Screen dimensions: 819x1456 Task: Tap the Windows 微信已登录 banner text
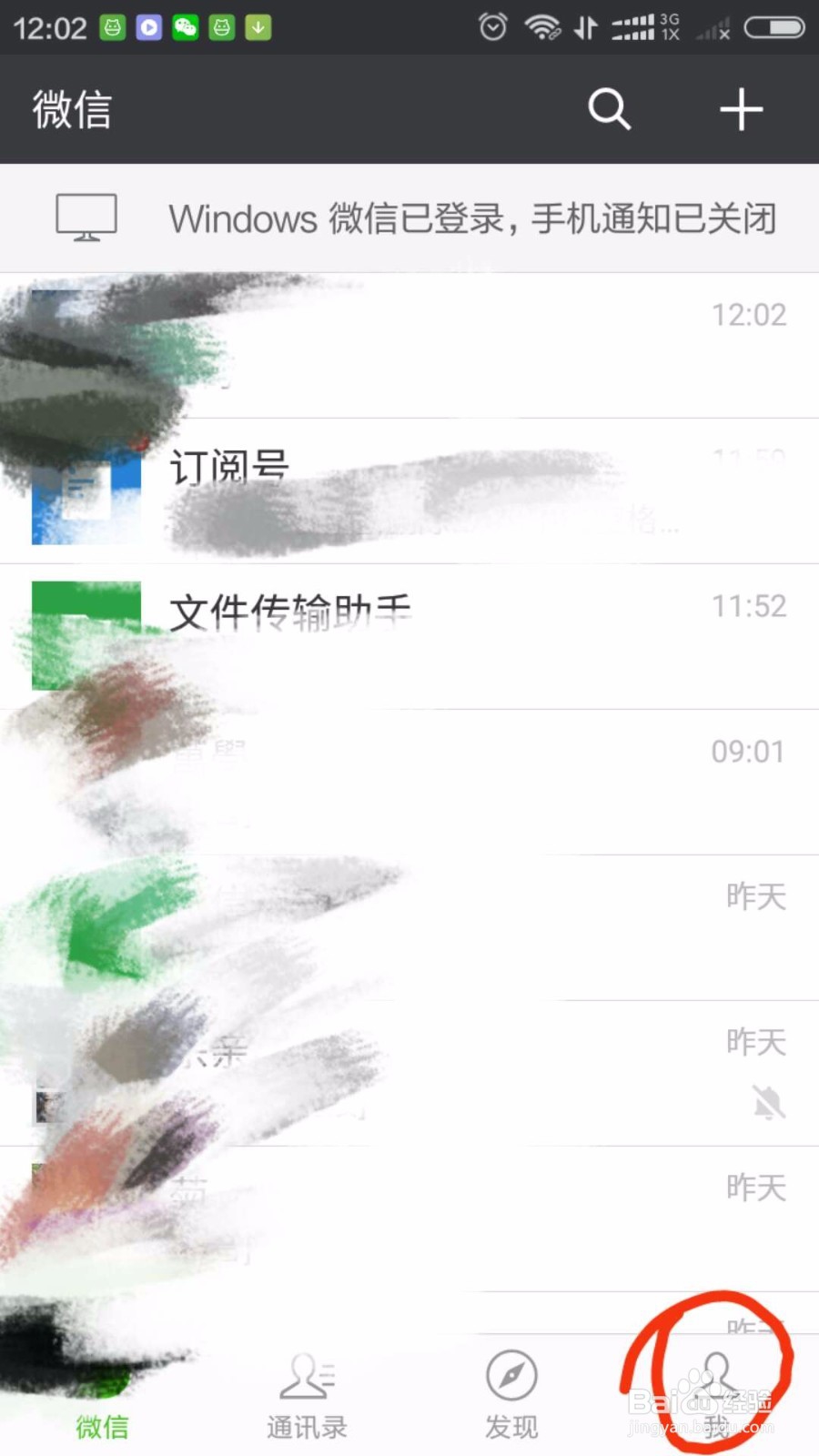pyautogui.click(x=473, y=217)
